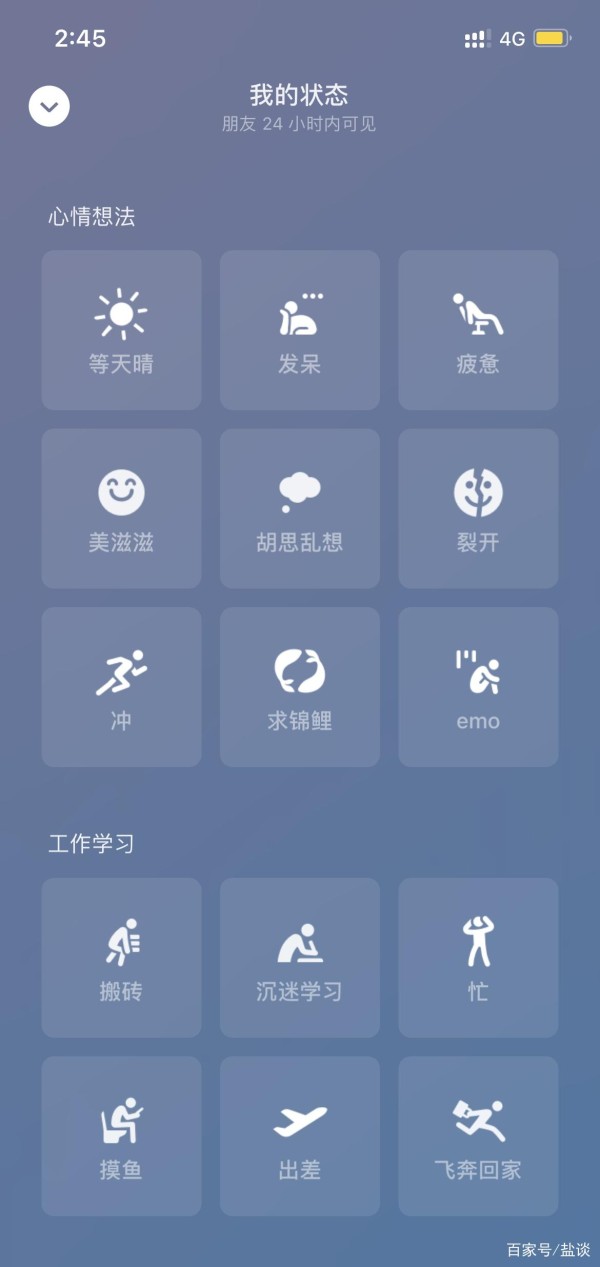This screenshot has width=600, height=1267.
Task: Pick the 美滋滋 smiley status
Action: pyautogui.click(x=121, y=509)
